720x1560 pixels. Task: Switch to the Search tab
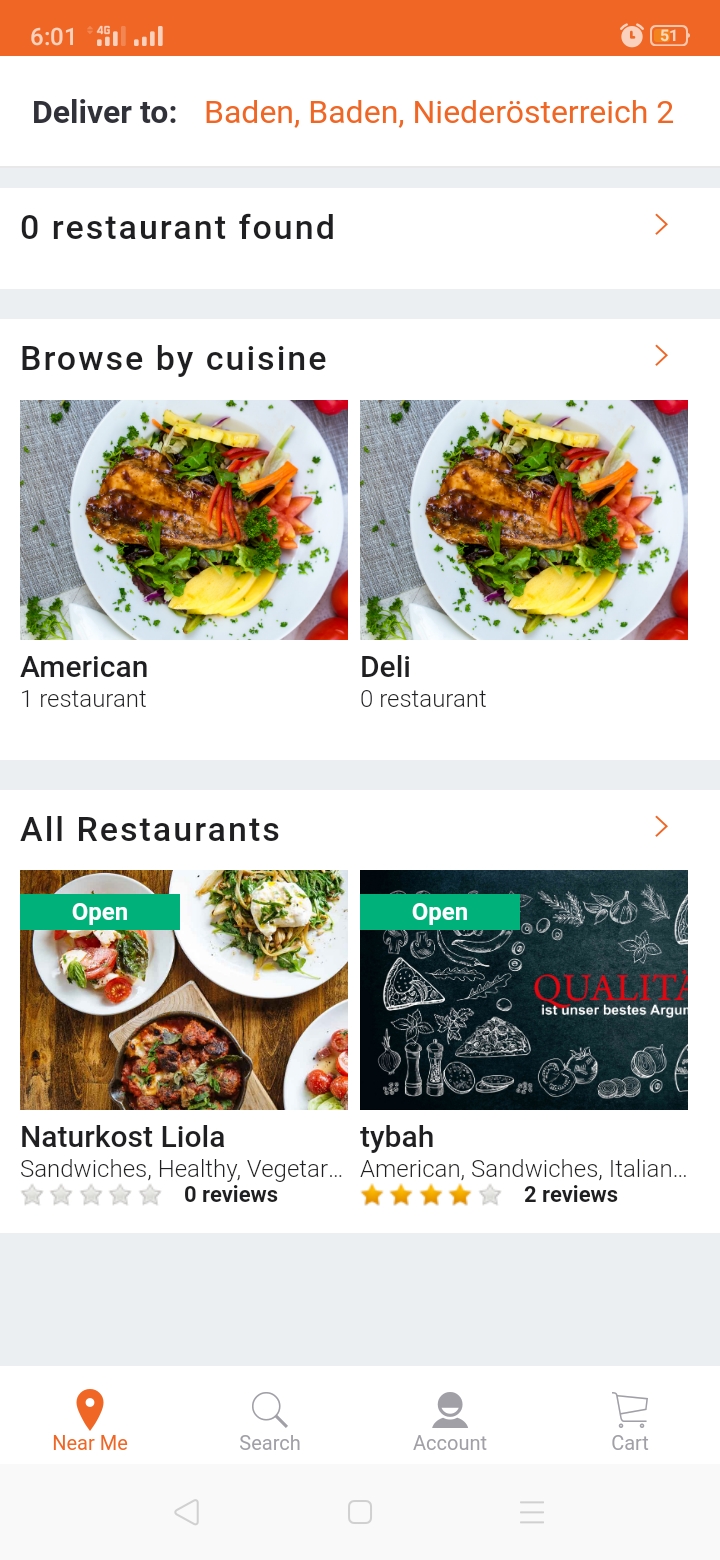point(270,1421)
